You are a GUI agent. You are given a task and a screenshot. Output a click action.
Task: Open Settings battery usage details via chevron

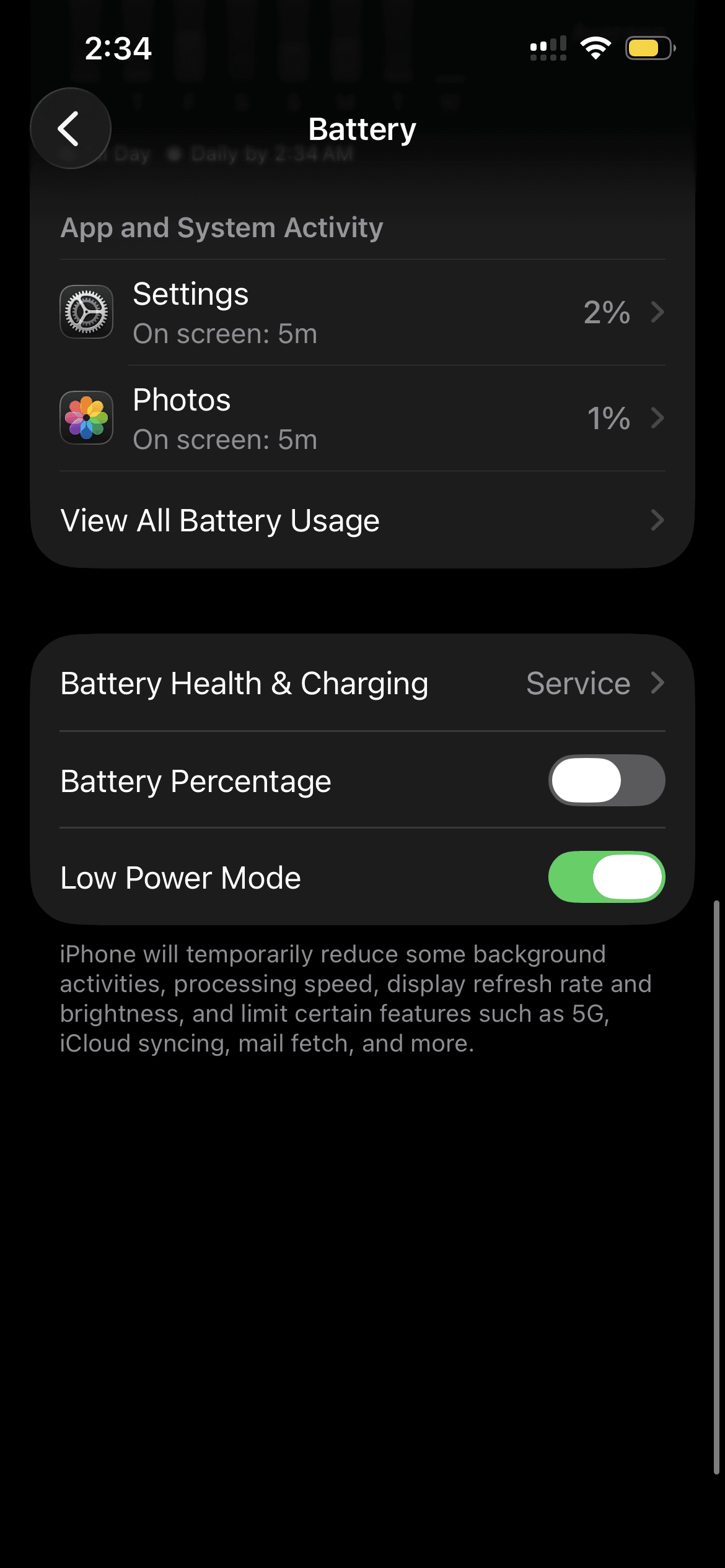point(658,311)
